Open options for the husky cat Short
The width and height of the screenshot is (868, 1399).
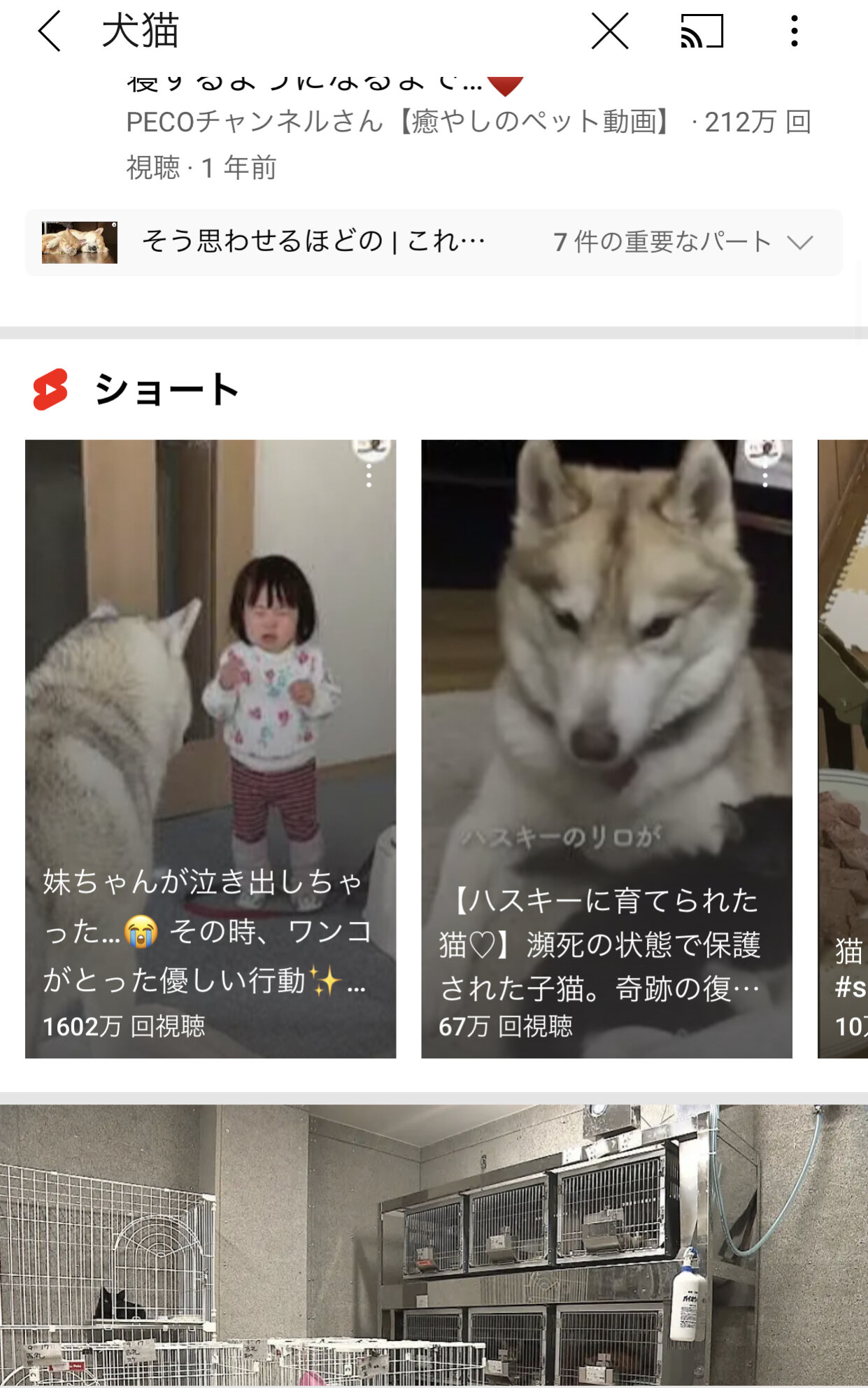765,477
